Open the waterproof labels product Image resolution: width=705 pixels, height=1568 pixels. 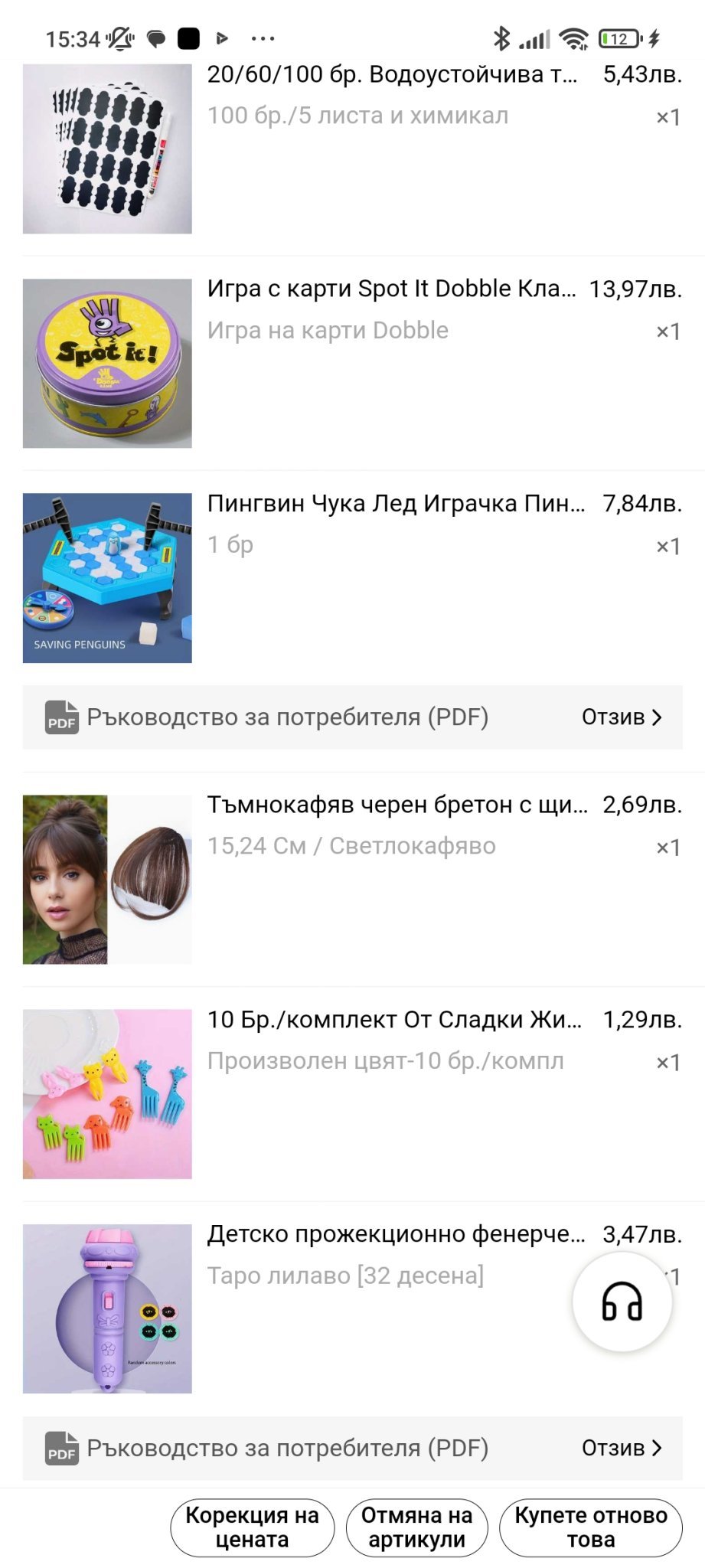click(390, 75)
